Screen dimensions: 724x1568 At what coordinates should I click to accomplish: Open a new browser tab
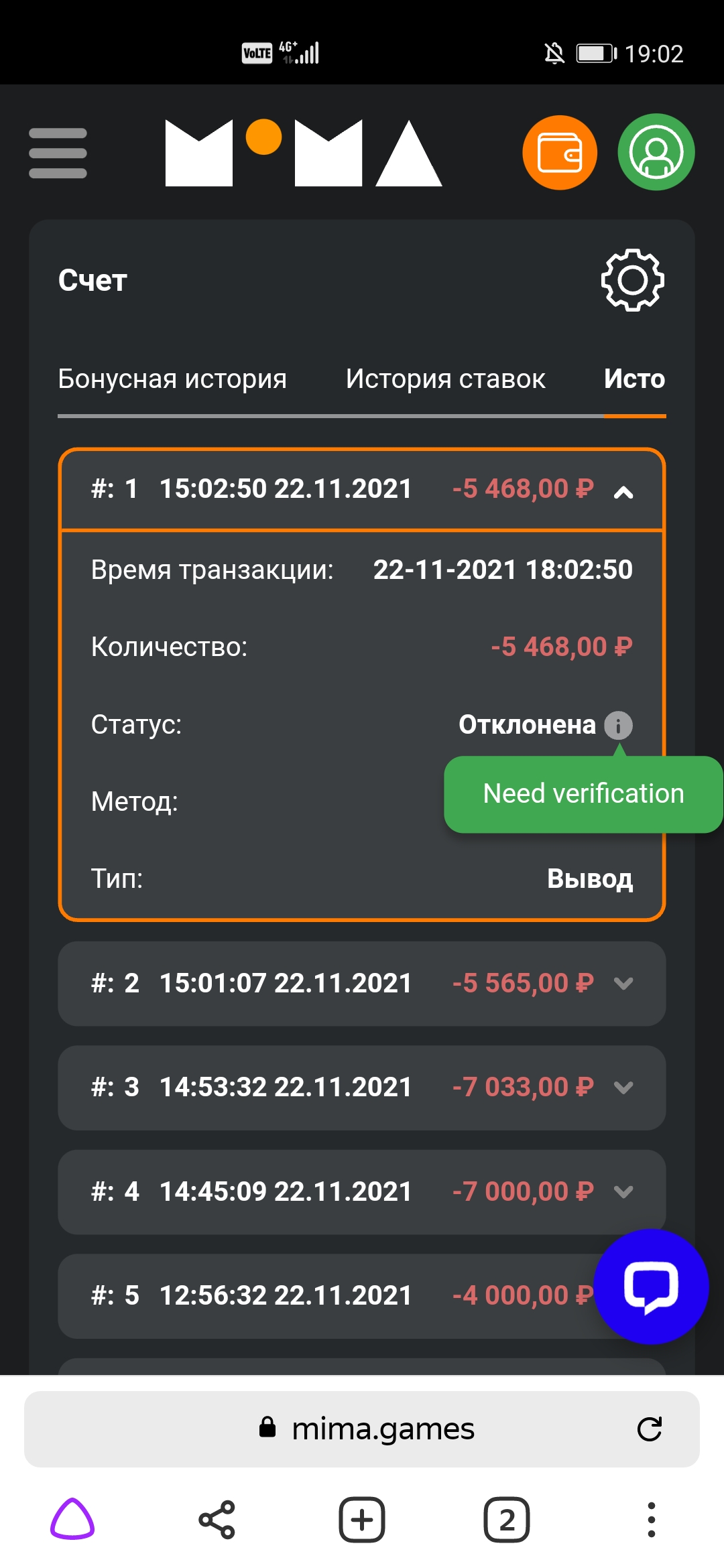(362, 1519)
